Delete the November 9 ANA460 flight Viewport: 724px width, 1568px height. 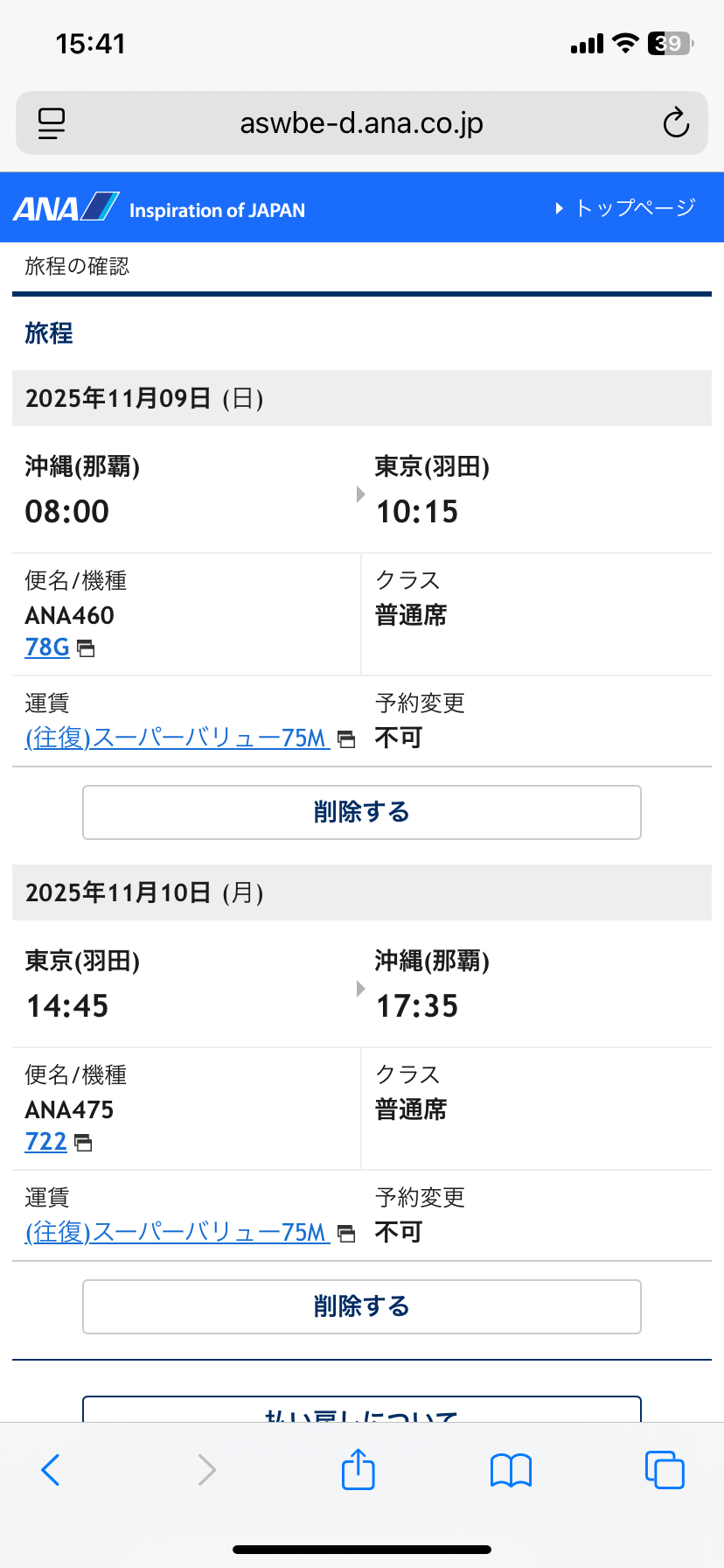click(362, 812)
